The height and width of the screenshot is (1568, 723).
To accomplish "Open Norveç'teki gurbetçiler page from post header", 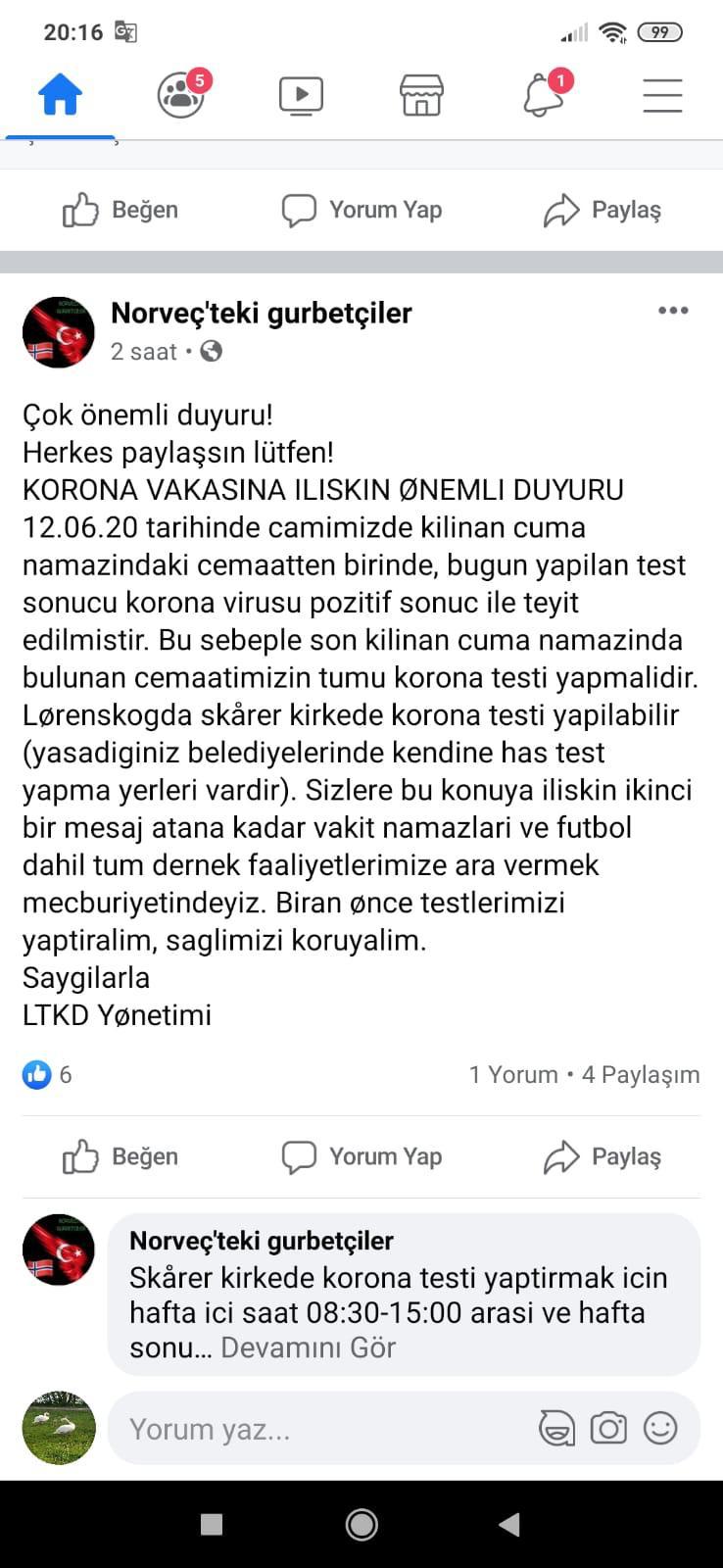I will [261, 313].
